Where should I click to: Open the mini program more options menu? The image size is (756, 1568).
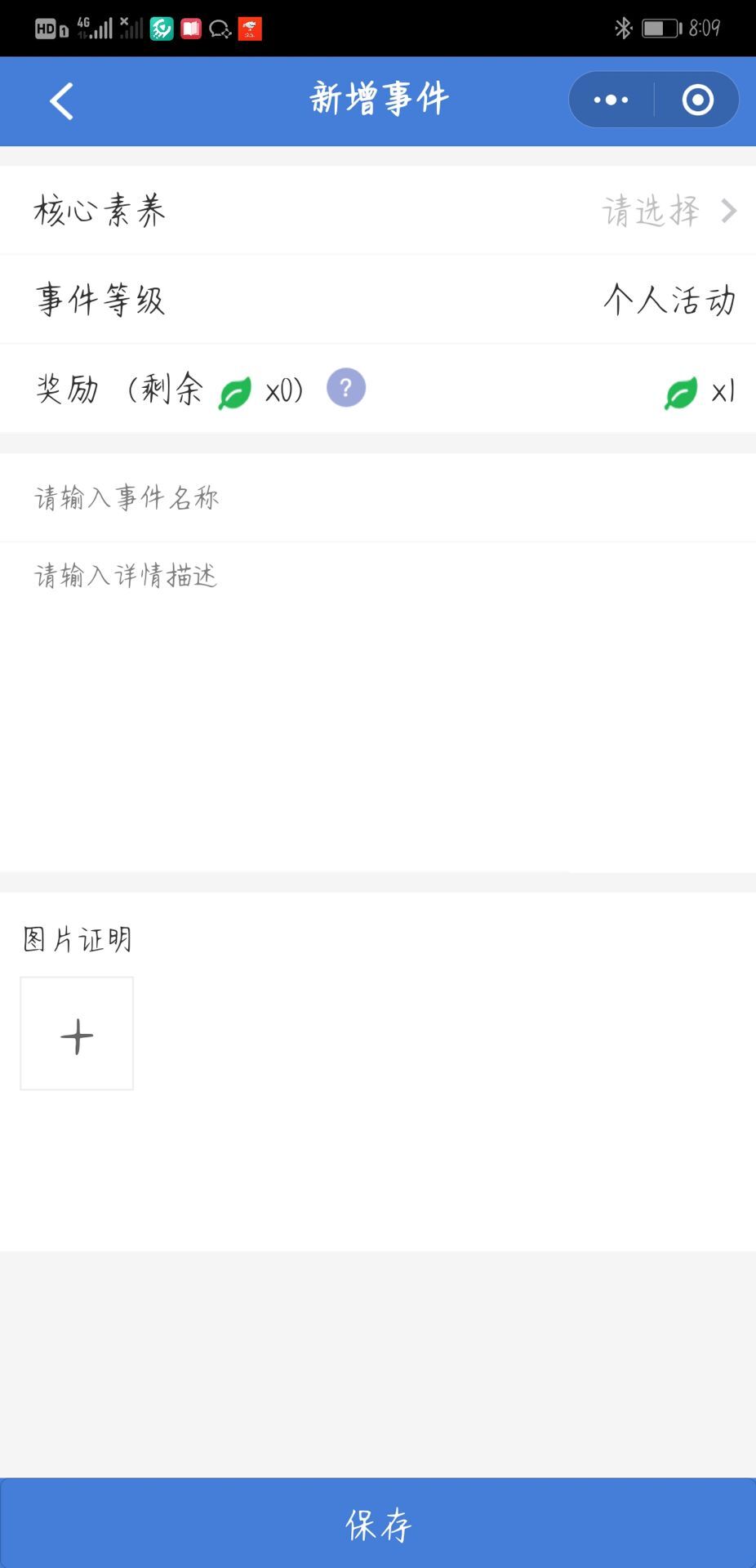(x=611, y=100)
